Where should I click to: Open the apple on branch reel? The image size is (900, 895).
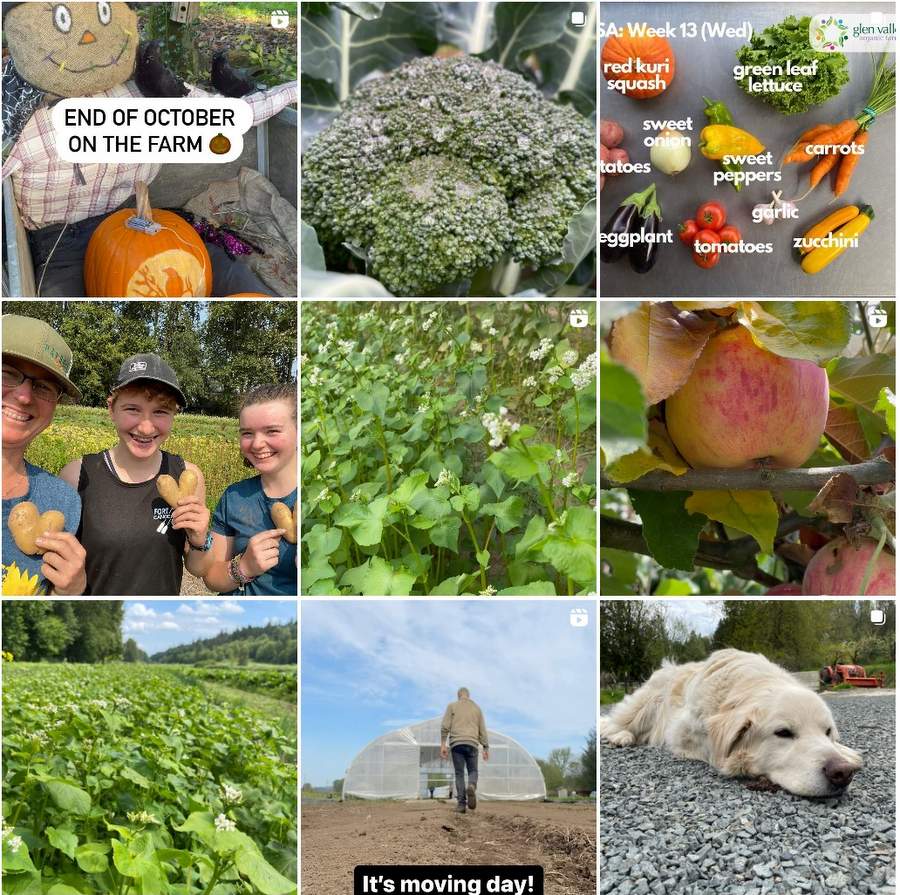[x=748, y=448]
